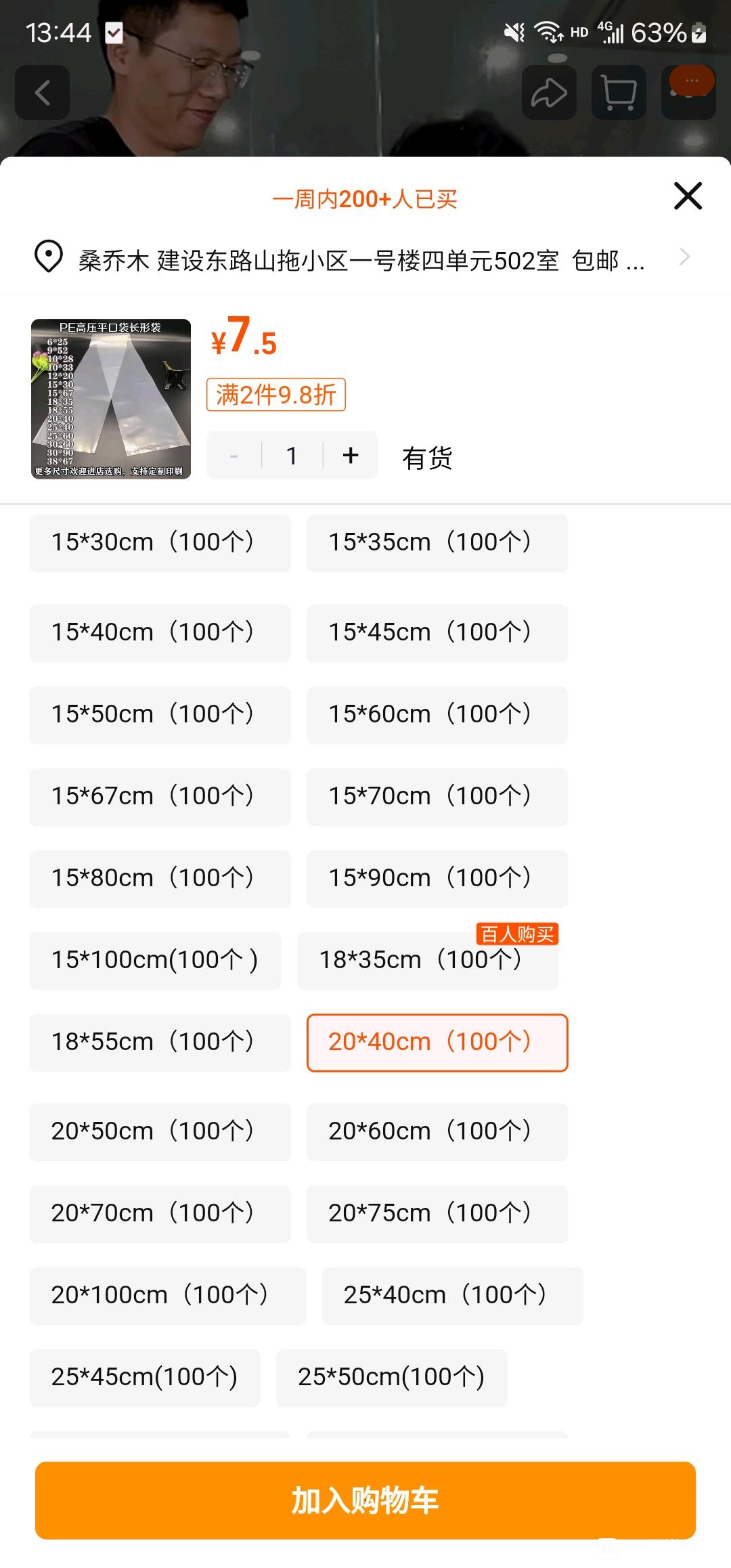Close the product options sheet
Screen dimensions: 731x1568
tap(688, 196)
